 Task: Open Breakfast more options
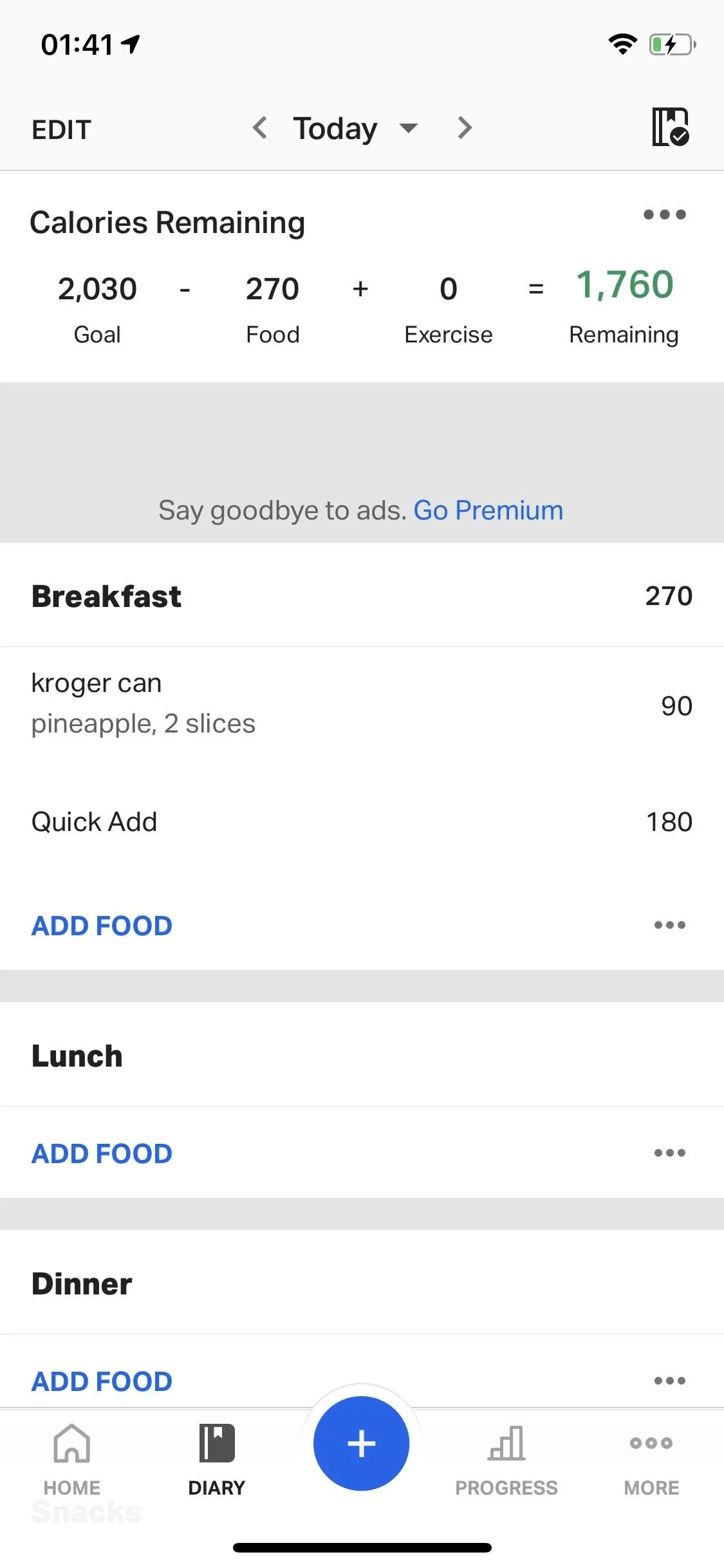669,925
